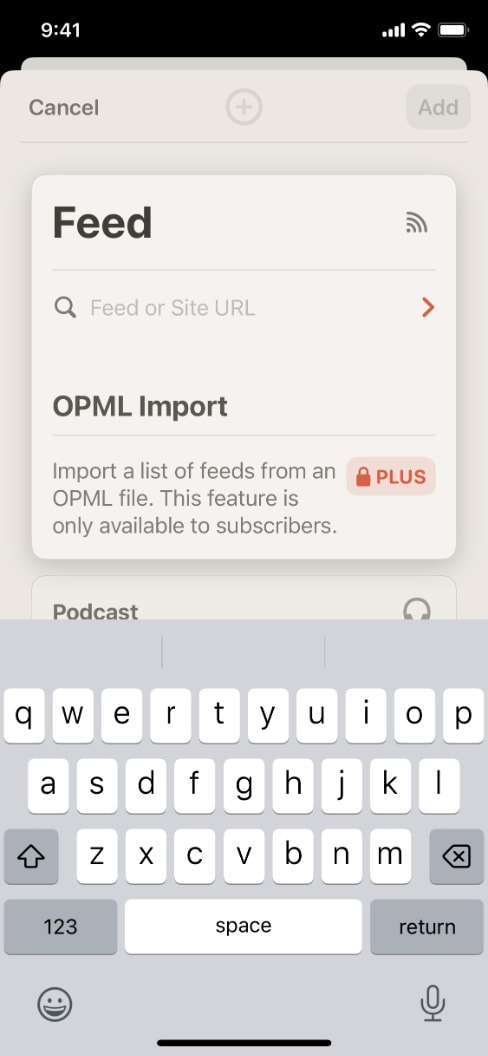Tap the Add button
488x1056 pixels.
[x=438, y=107]
